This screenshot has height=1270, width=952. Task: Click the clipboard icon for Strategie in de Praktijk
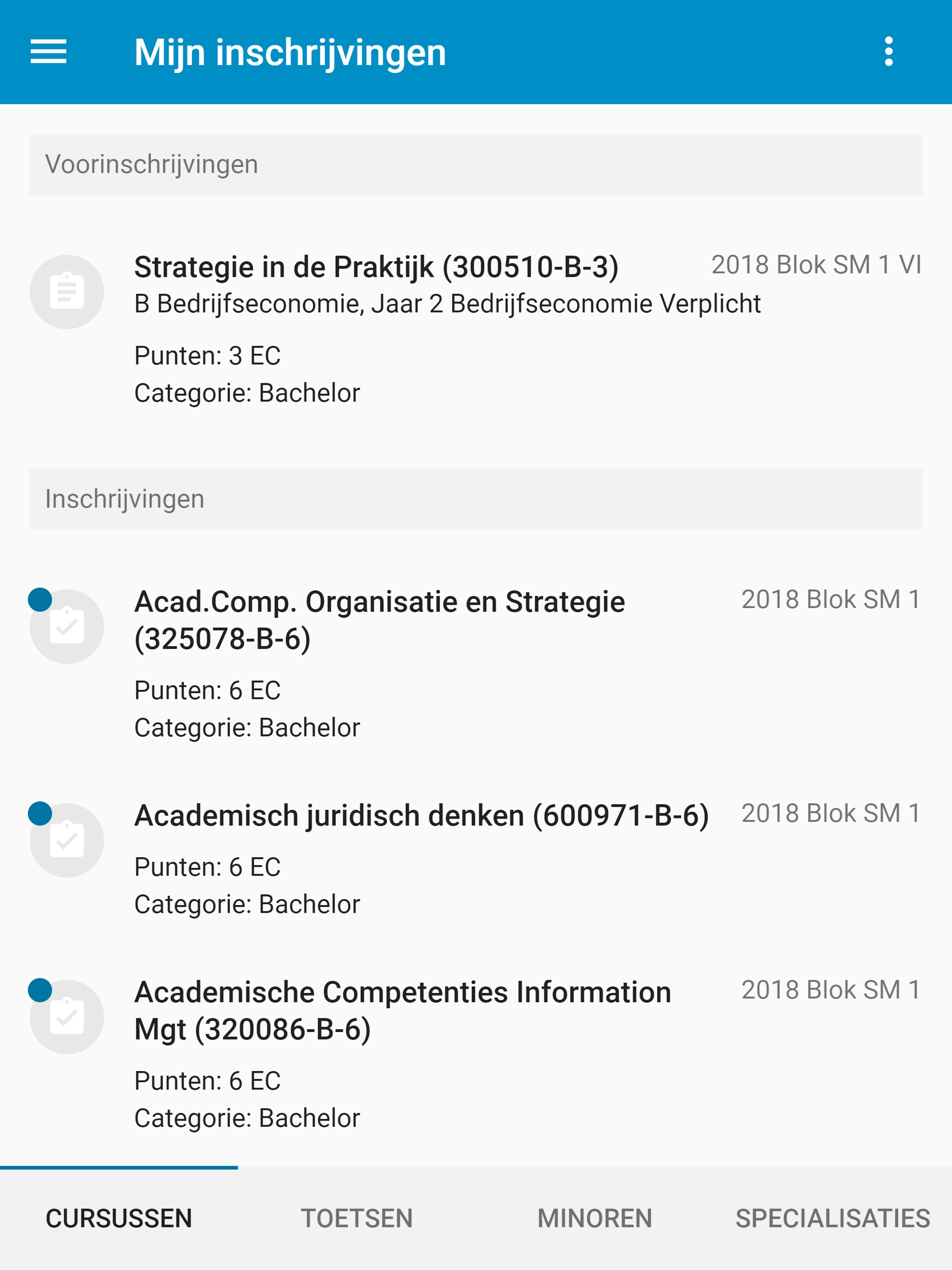point(66,291)
